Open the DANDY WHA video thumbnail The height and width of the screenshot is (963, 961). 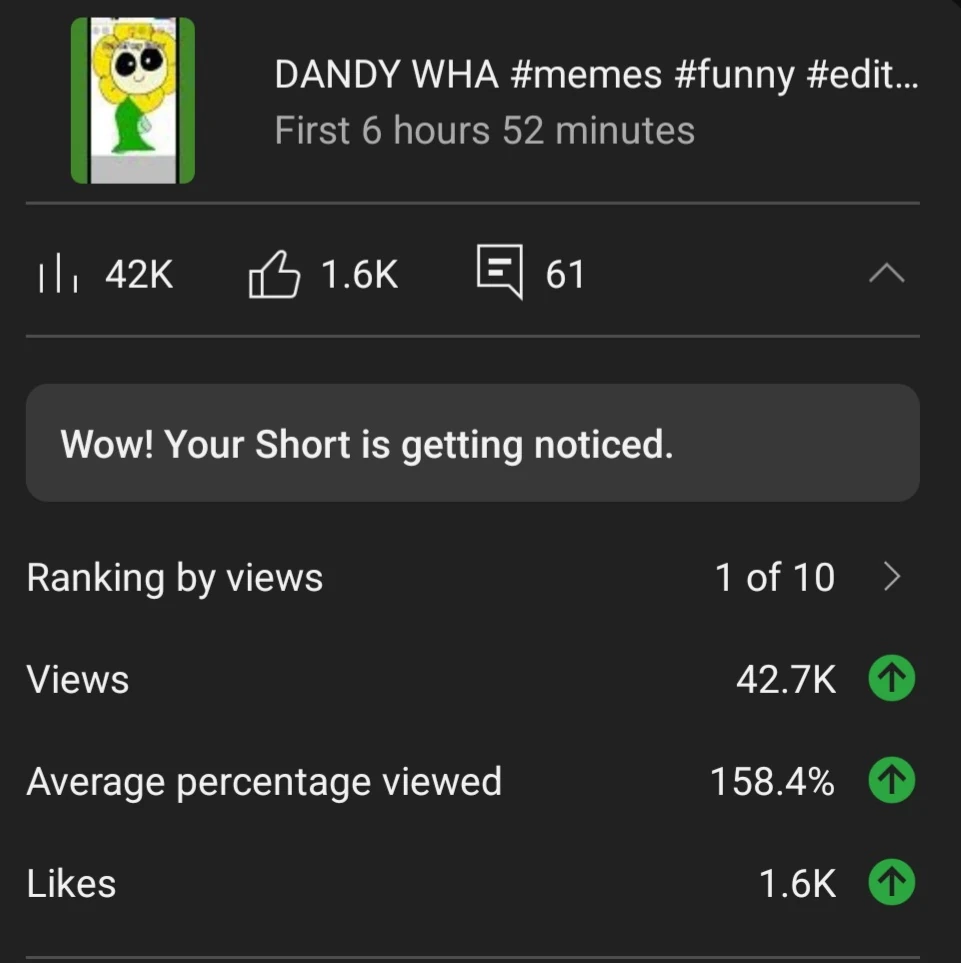(133, 101)
